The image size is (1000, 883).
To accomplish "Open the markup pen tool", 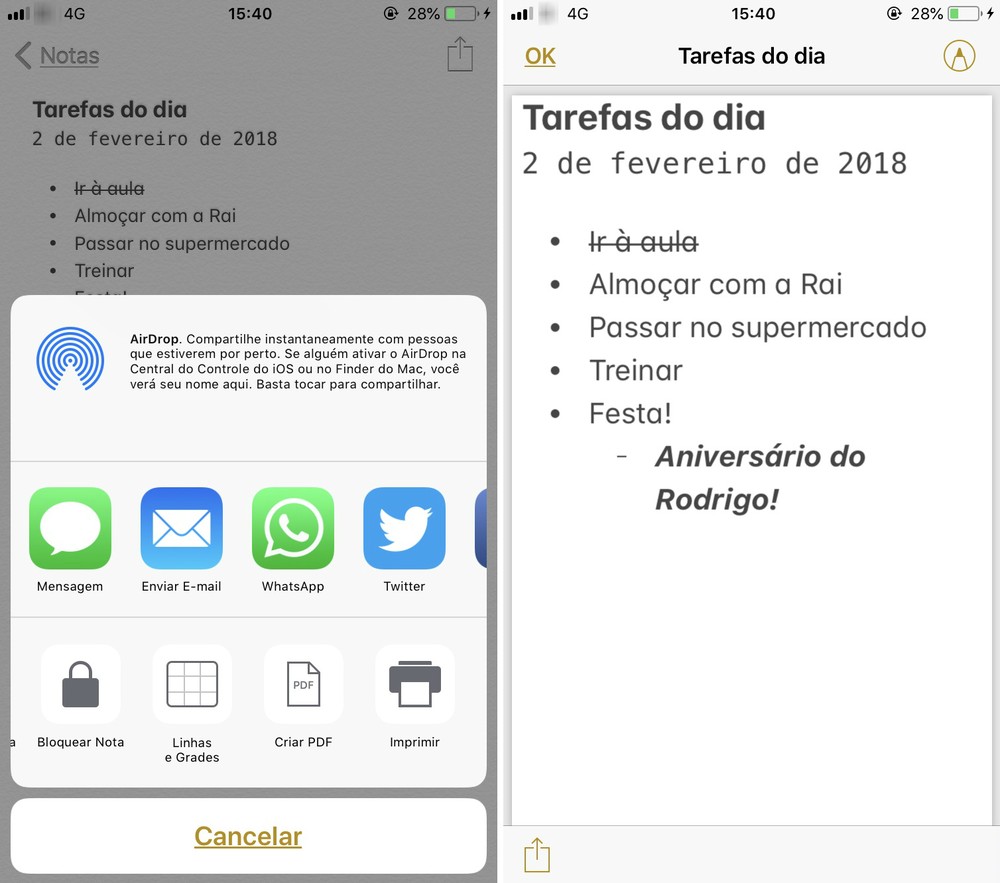I will [959, 56].
